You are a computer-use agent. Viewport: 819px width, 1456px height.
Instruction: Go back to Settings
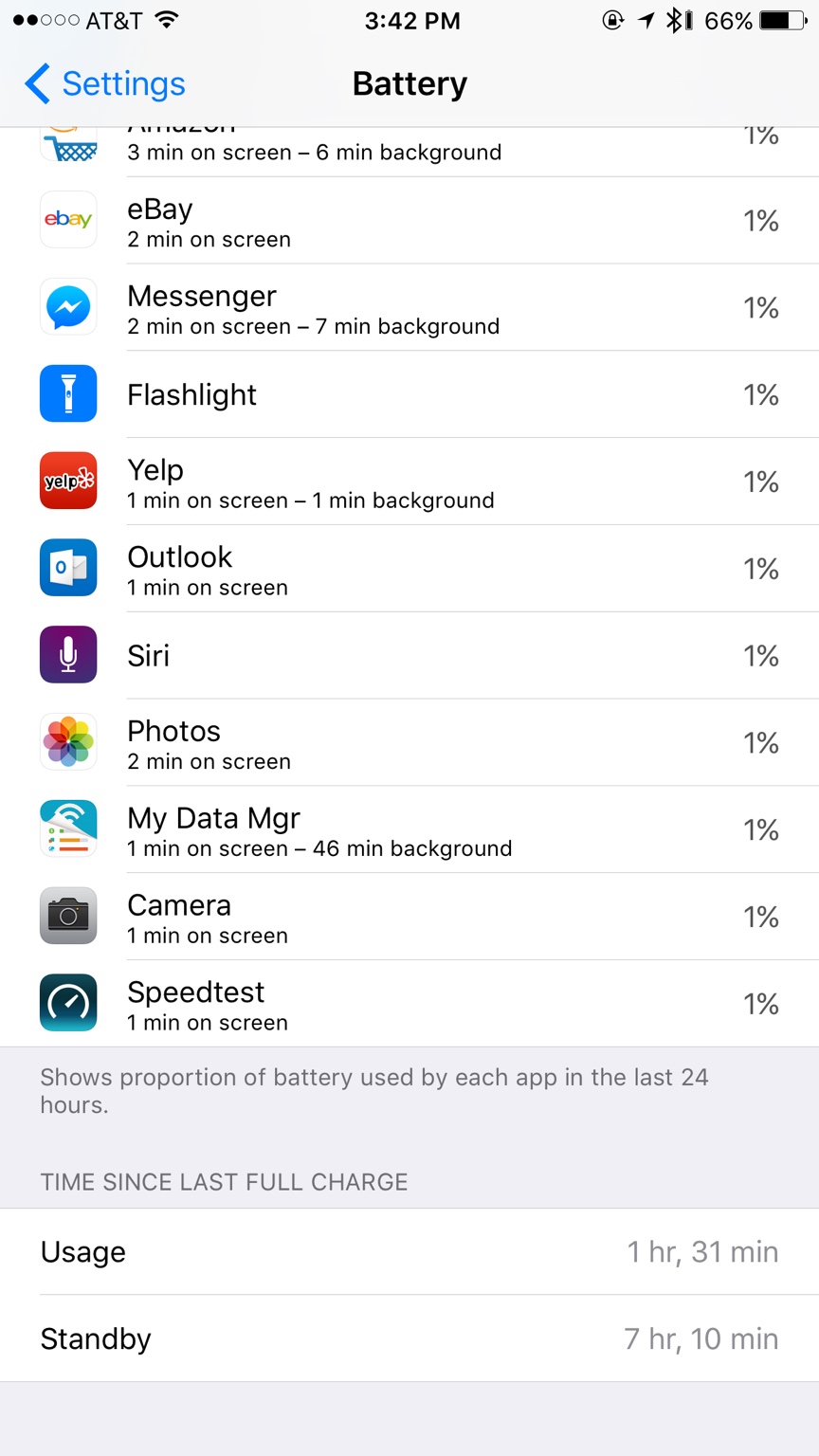pyautogui.click(x=104, y=84)
